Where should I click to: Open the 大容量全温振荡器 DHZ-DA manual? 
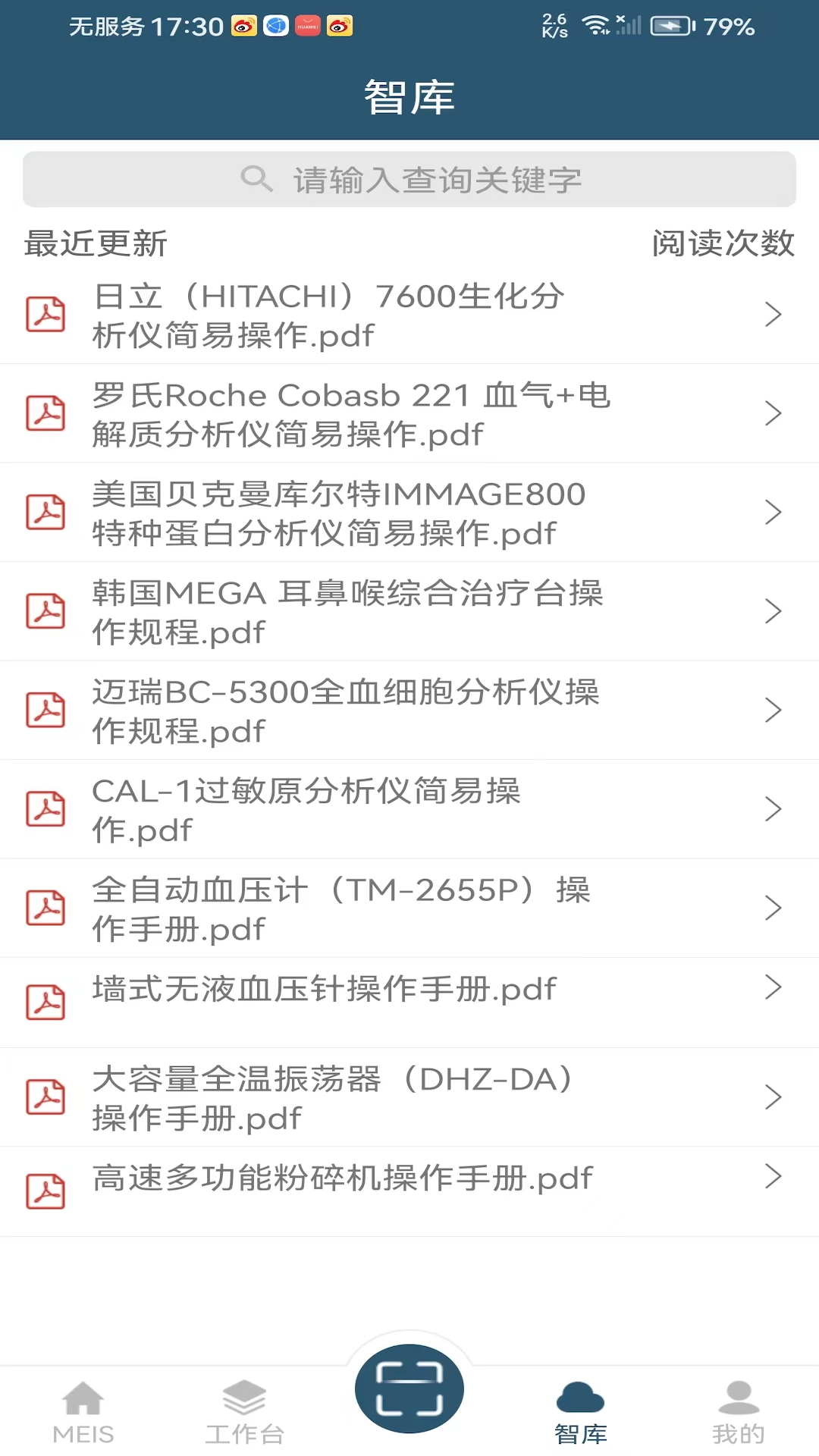point(409,1097)
